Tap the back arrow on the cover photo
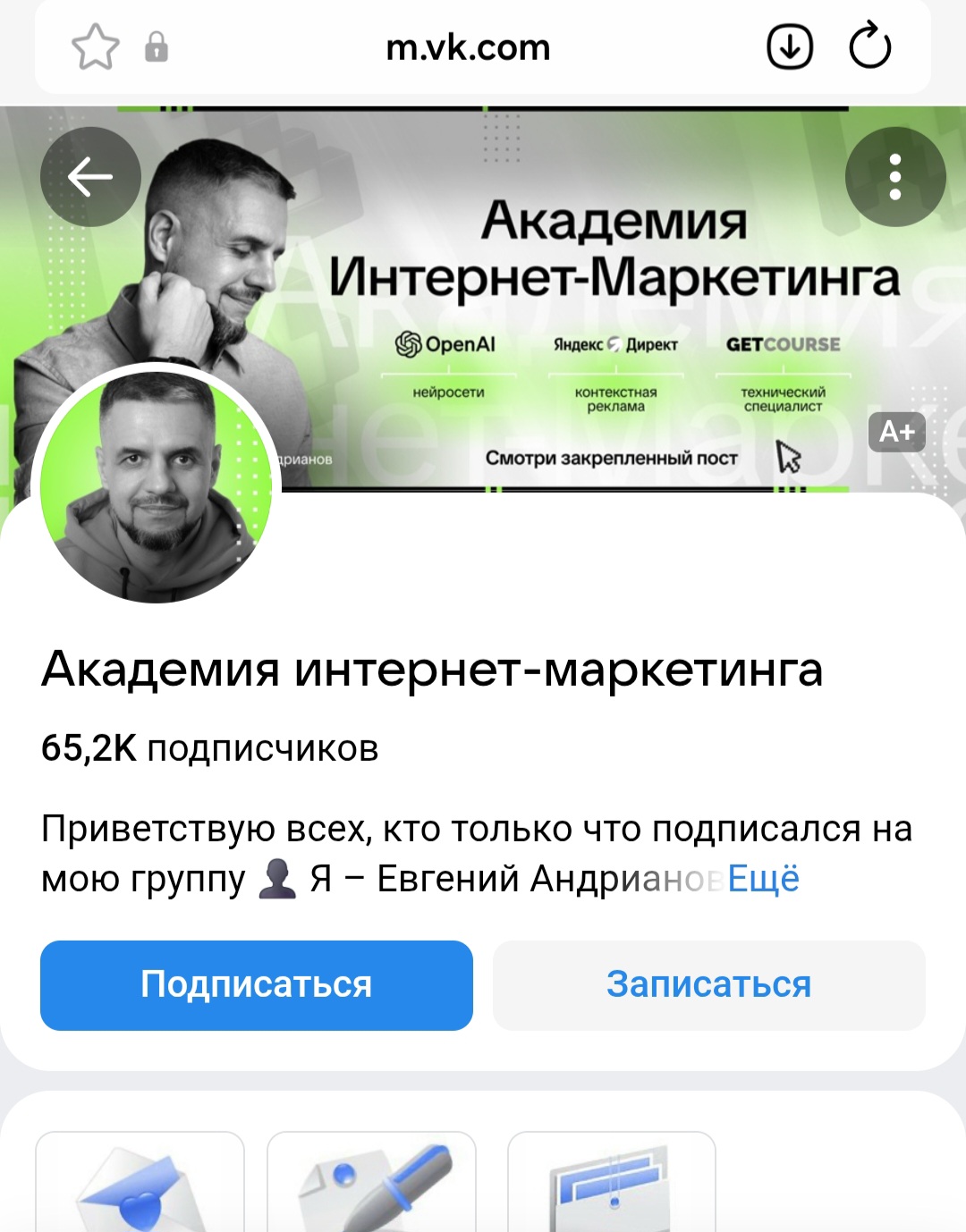Image resolution: width=966 pixels, height=1232 pixels. pos(89,176)
